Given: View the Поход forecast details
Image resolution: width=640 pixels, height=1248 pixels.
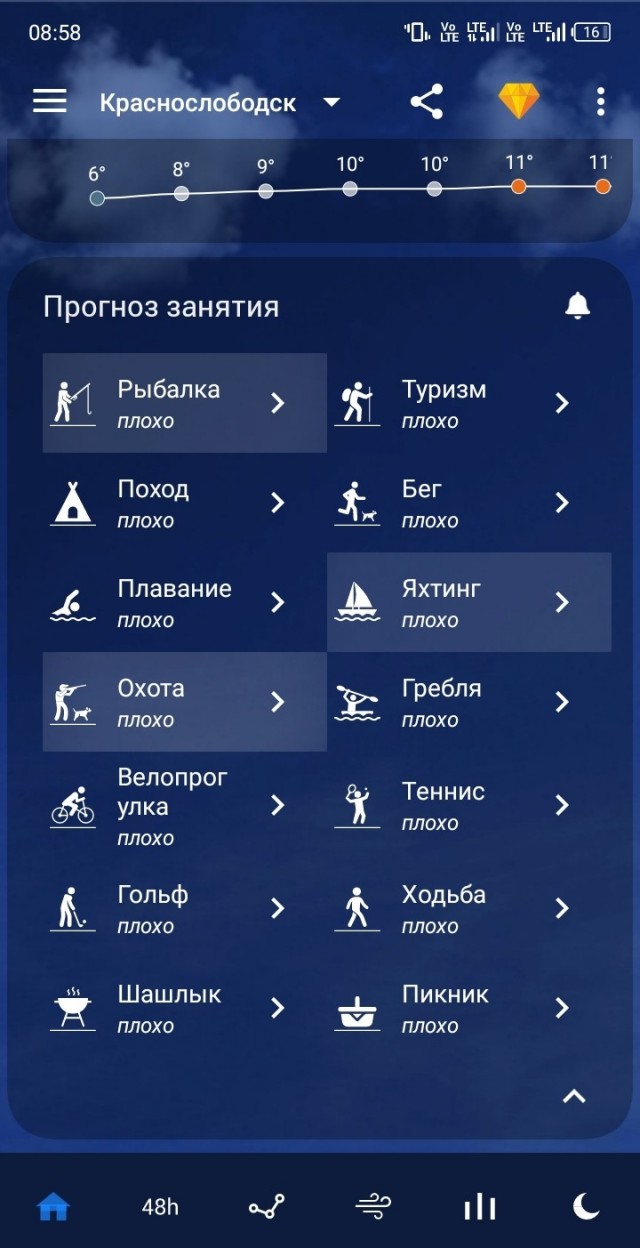Looking at the screenshot, I should pos(185,503).
